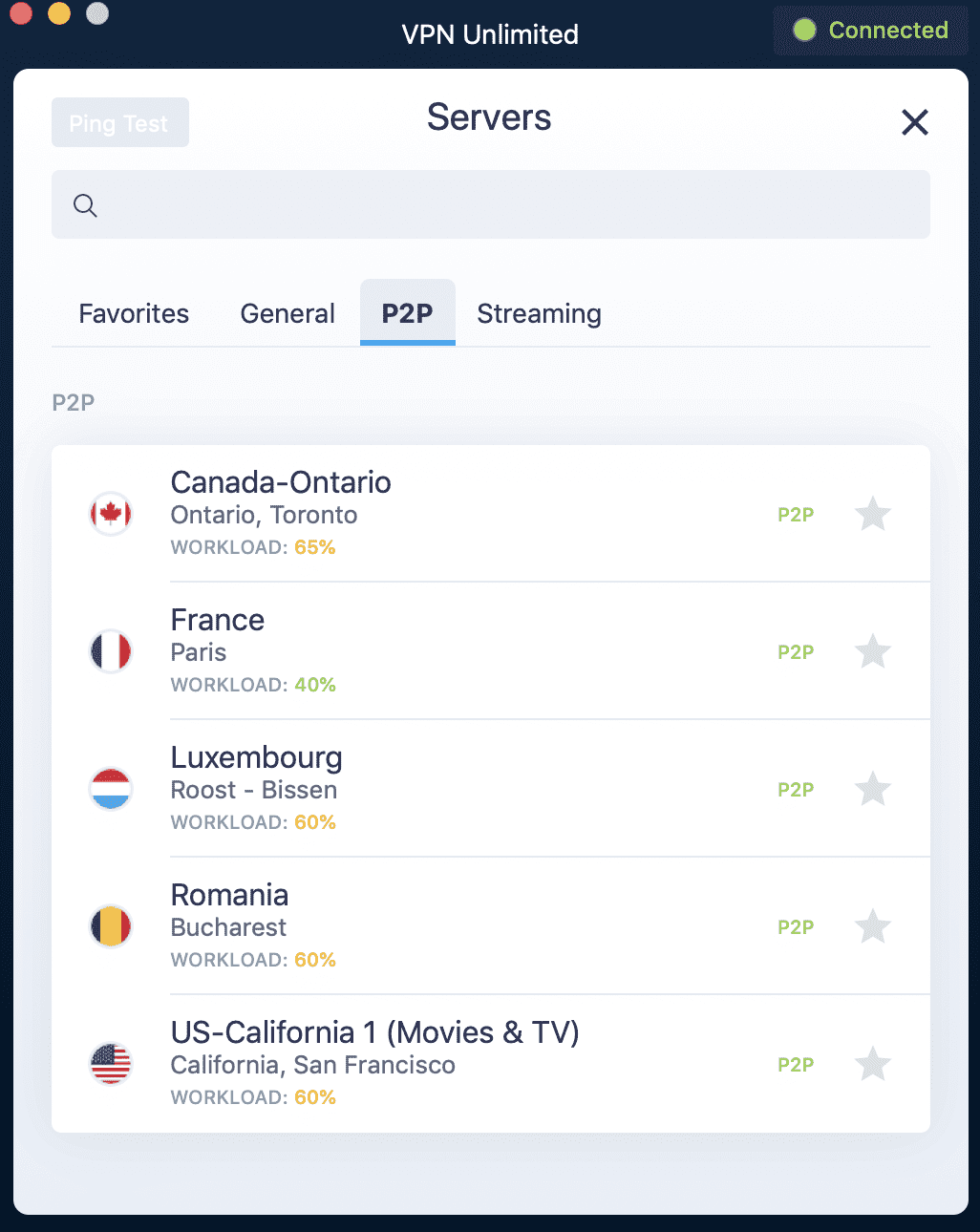Open the Streaming tab

(539, 313)
